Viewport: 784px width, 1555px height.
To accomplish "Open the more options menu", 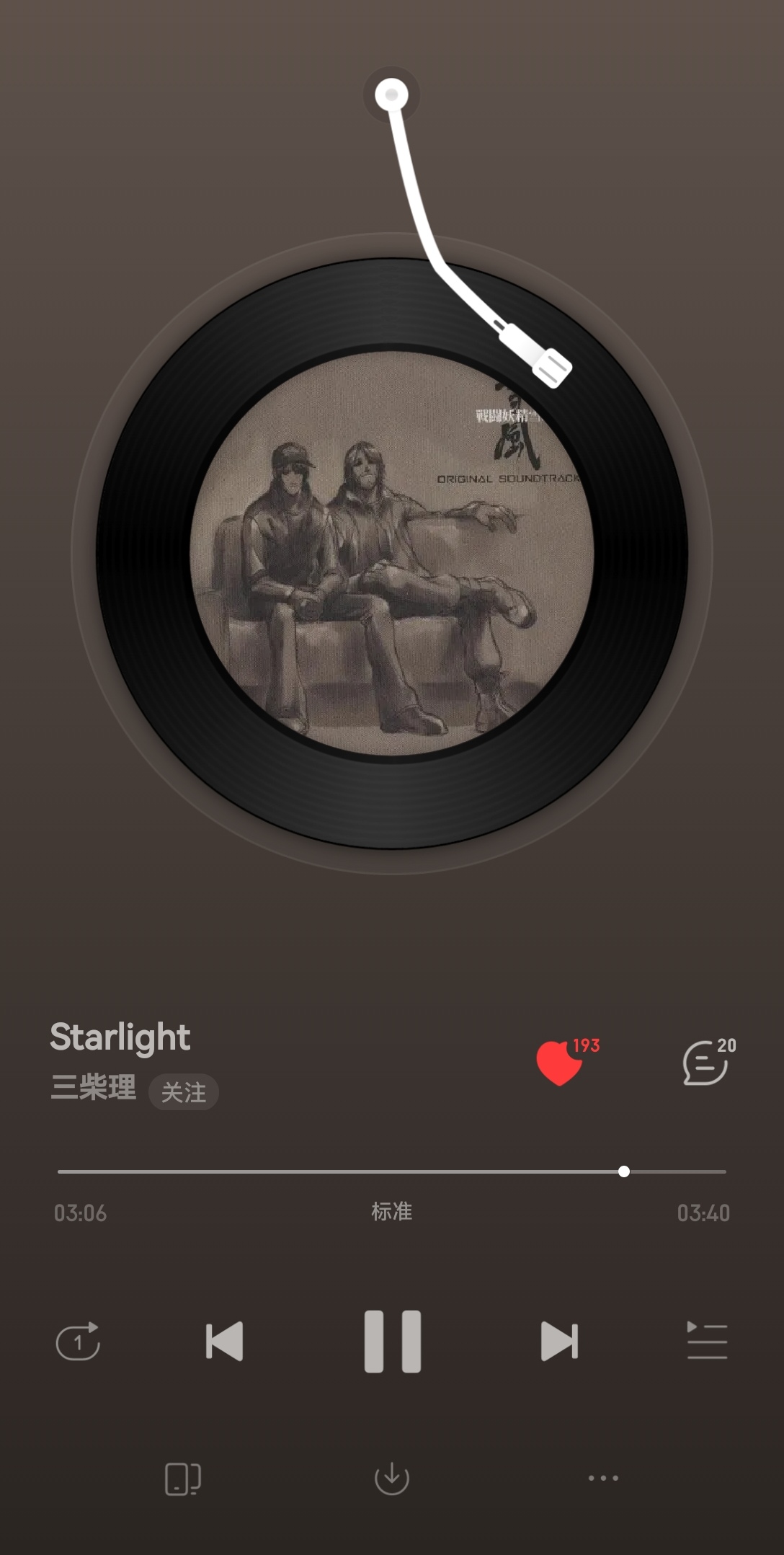I will tap(603, 1478).
